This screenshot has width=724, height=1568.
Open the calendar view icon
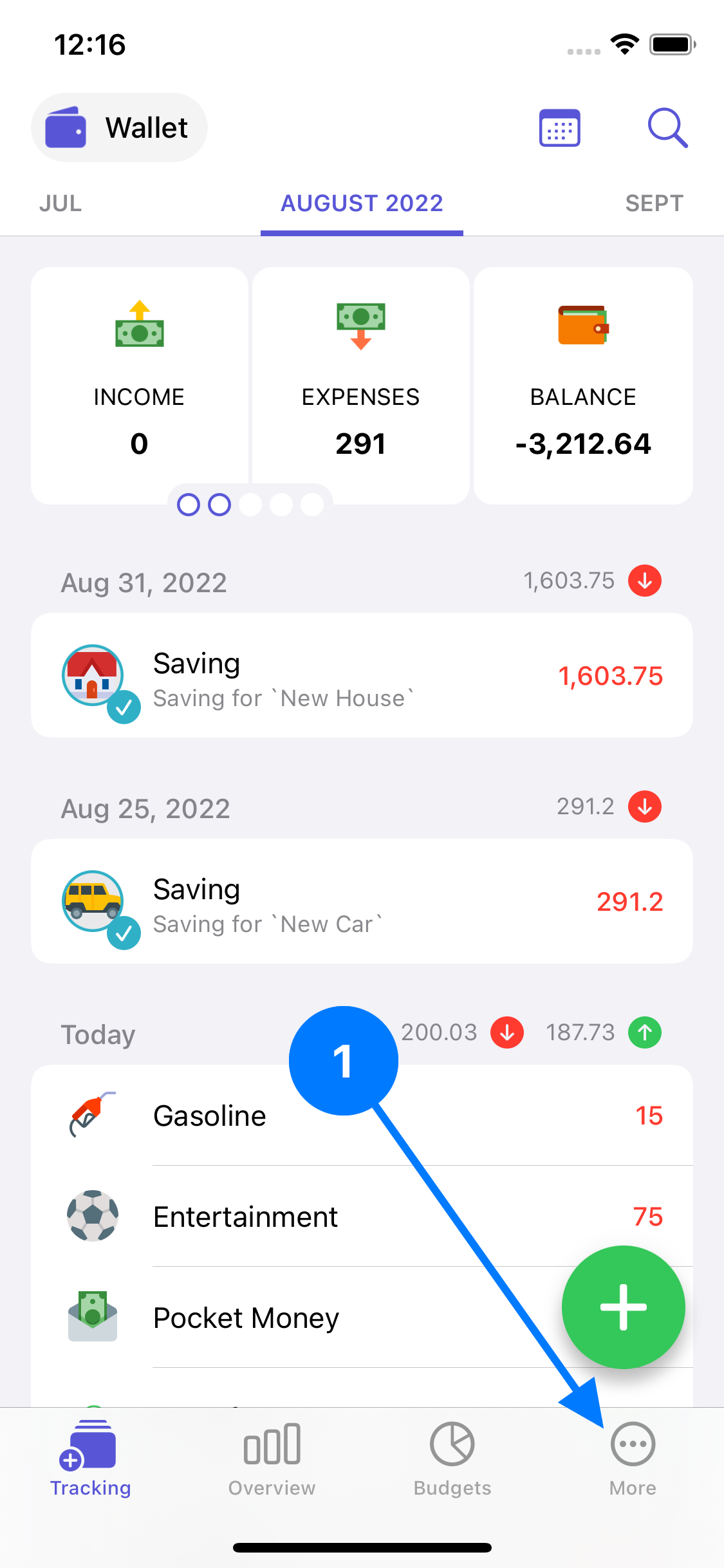pyautogui.click(x=559, y=127)
